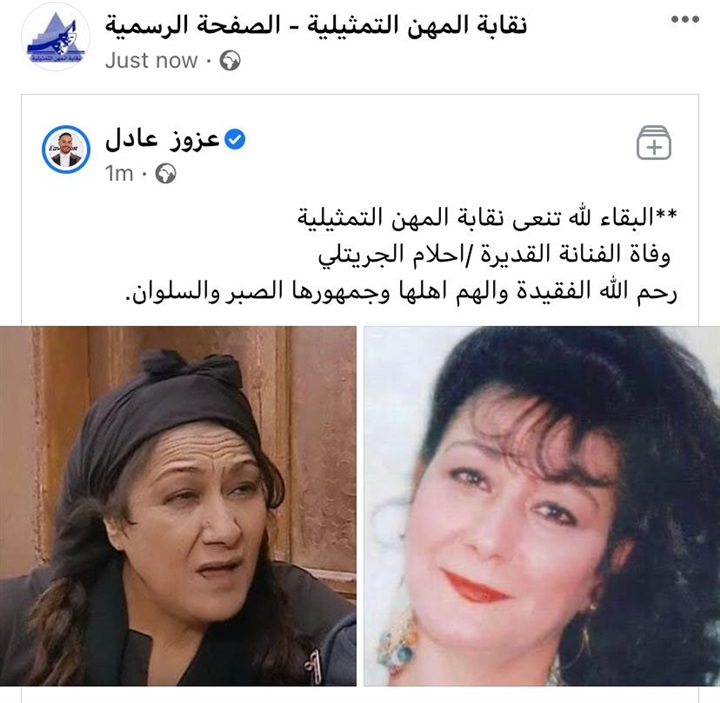This screenshot has height=703, width=720.
Task: Open the نقابة المهن التمثيلية page name
Action: (x=316, y=23)
